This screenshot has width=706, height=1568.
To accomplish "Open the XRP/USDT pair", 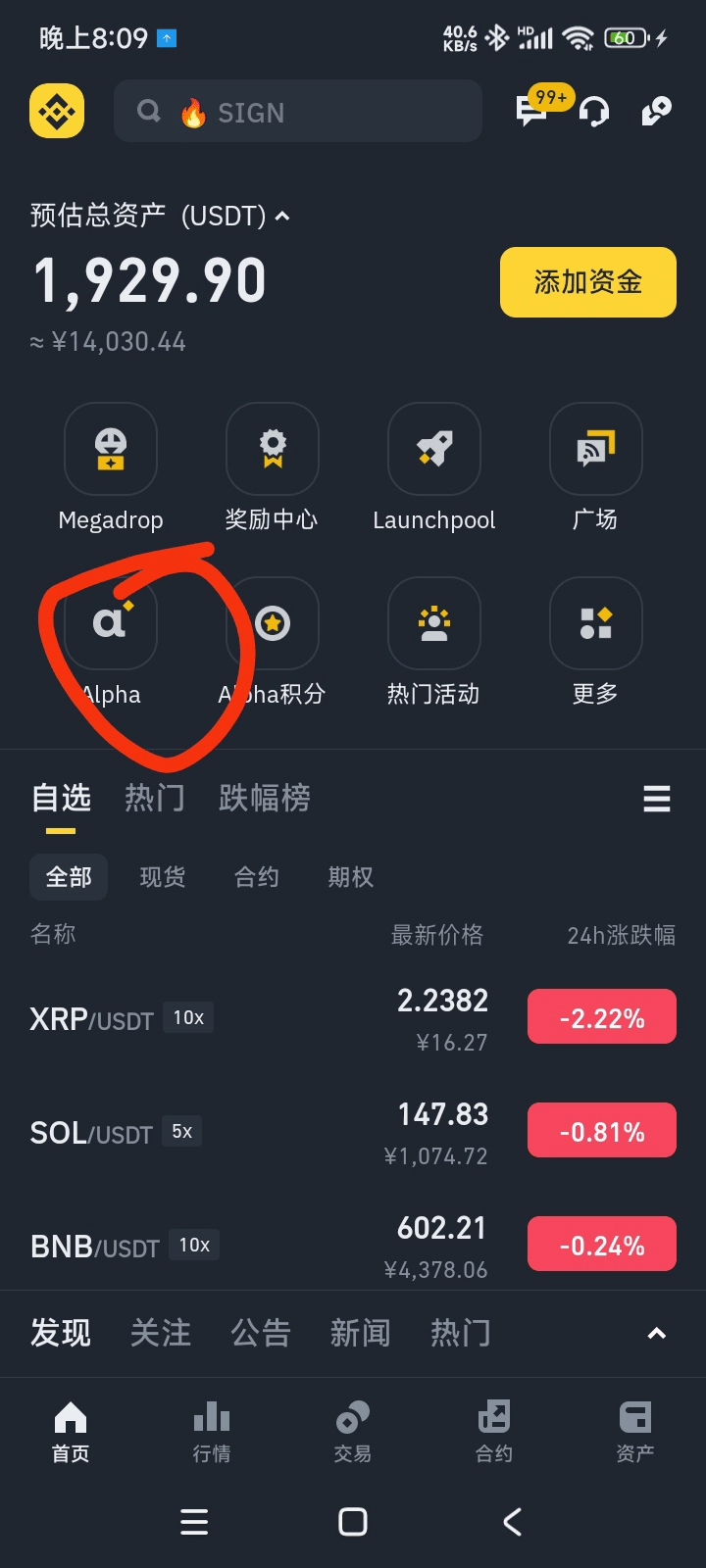I will coord(353,1019).
